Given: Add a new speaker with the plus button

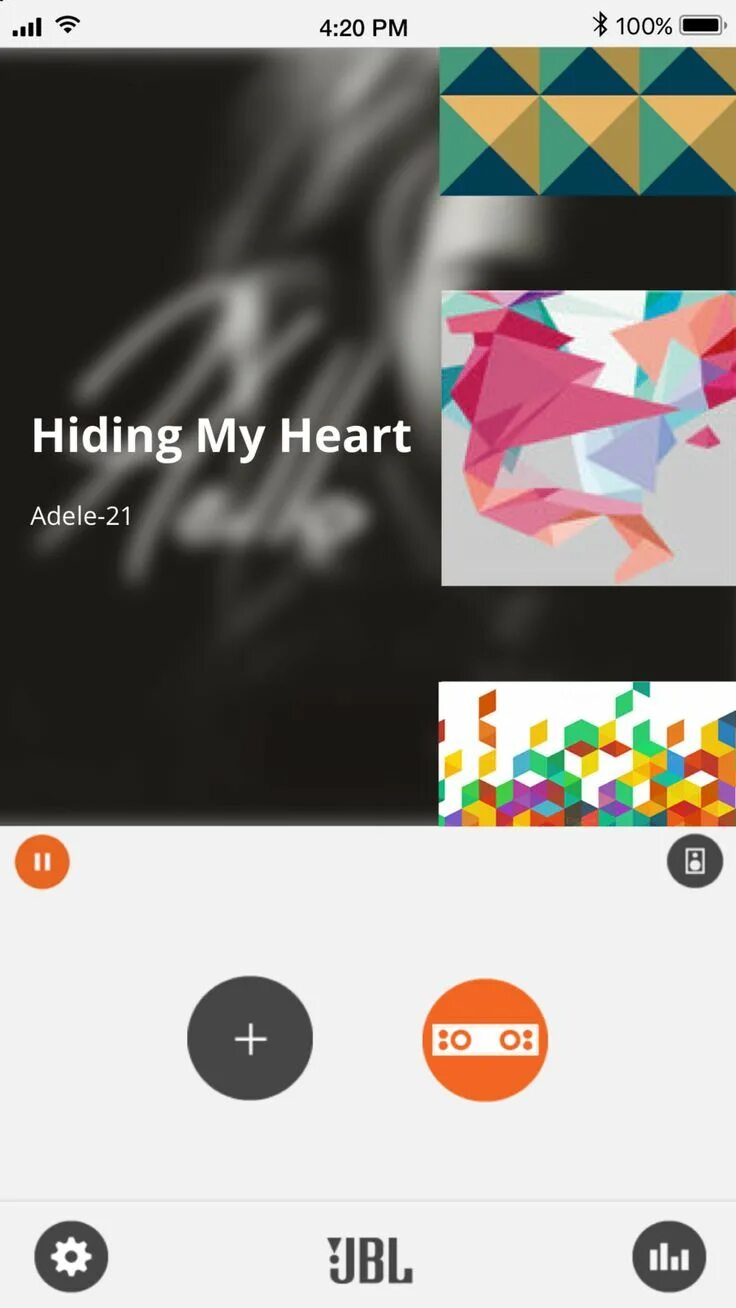Looking at the screenshot, I should [250, 1039].
